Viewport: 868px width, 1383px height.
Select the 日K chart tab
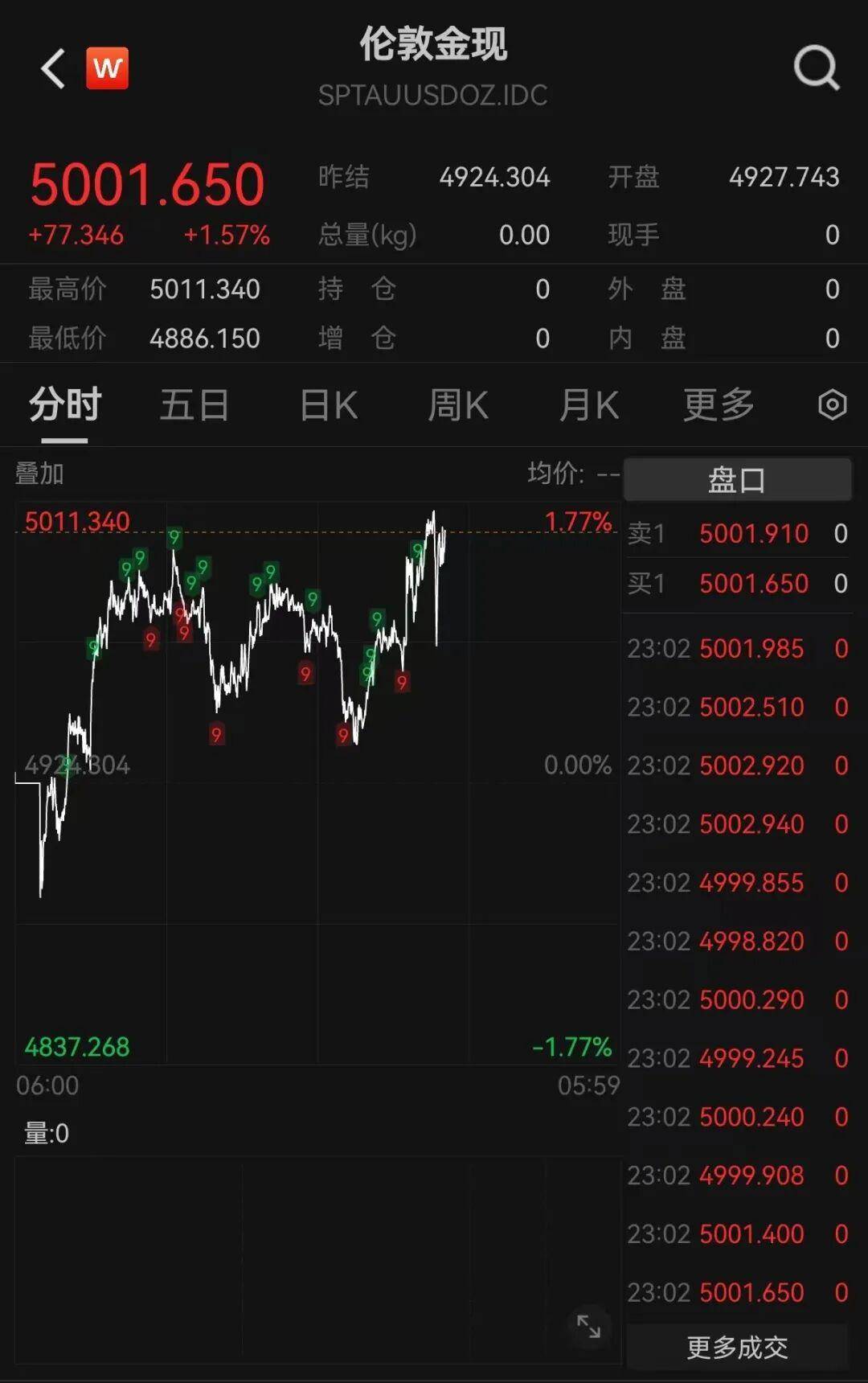tap(328, 404)
